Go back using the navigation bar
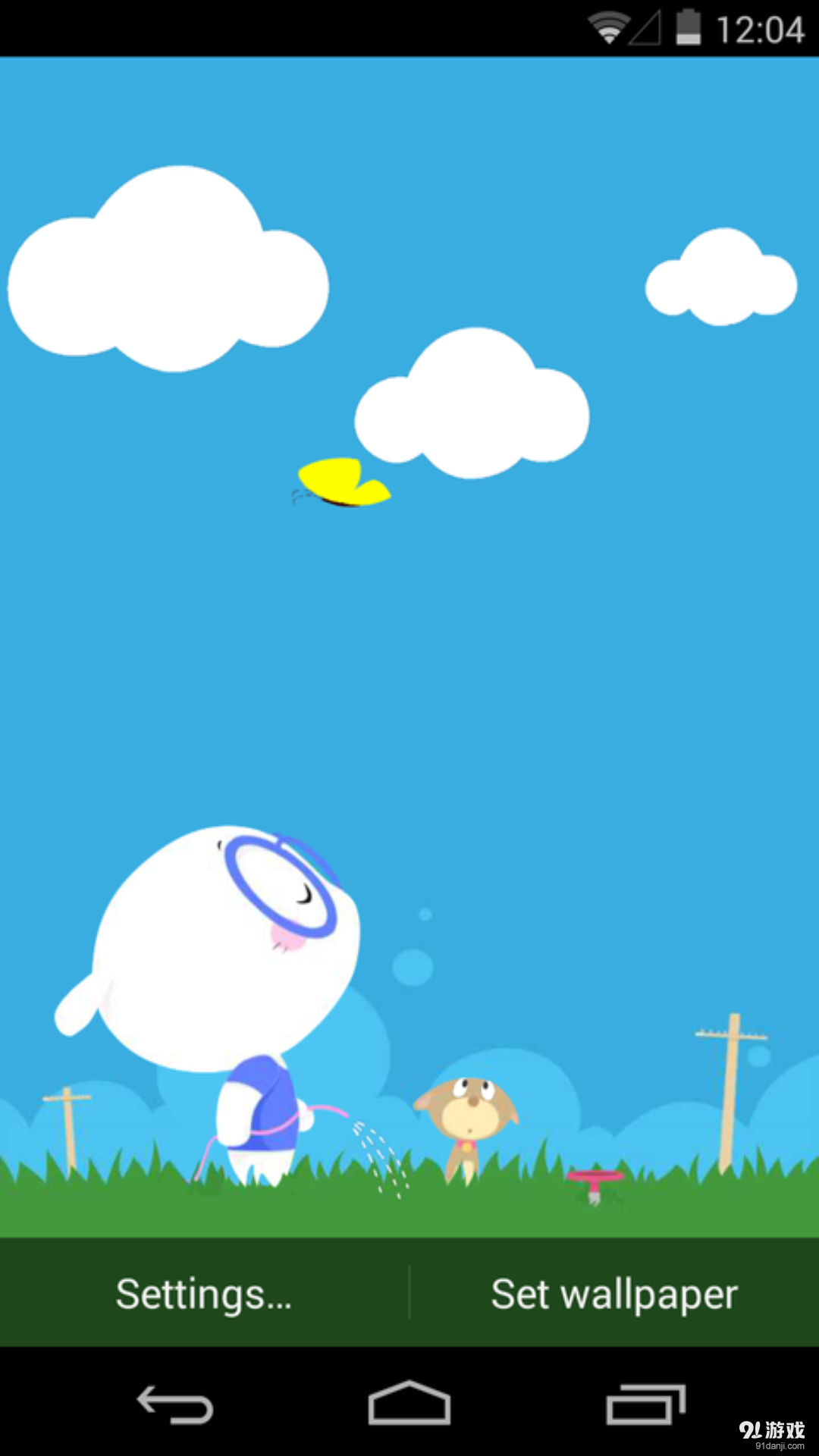 pos(175,1404)
